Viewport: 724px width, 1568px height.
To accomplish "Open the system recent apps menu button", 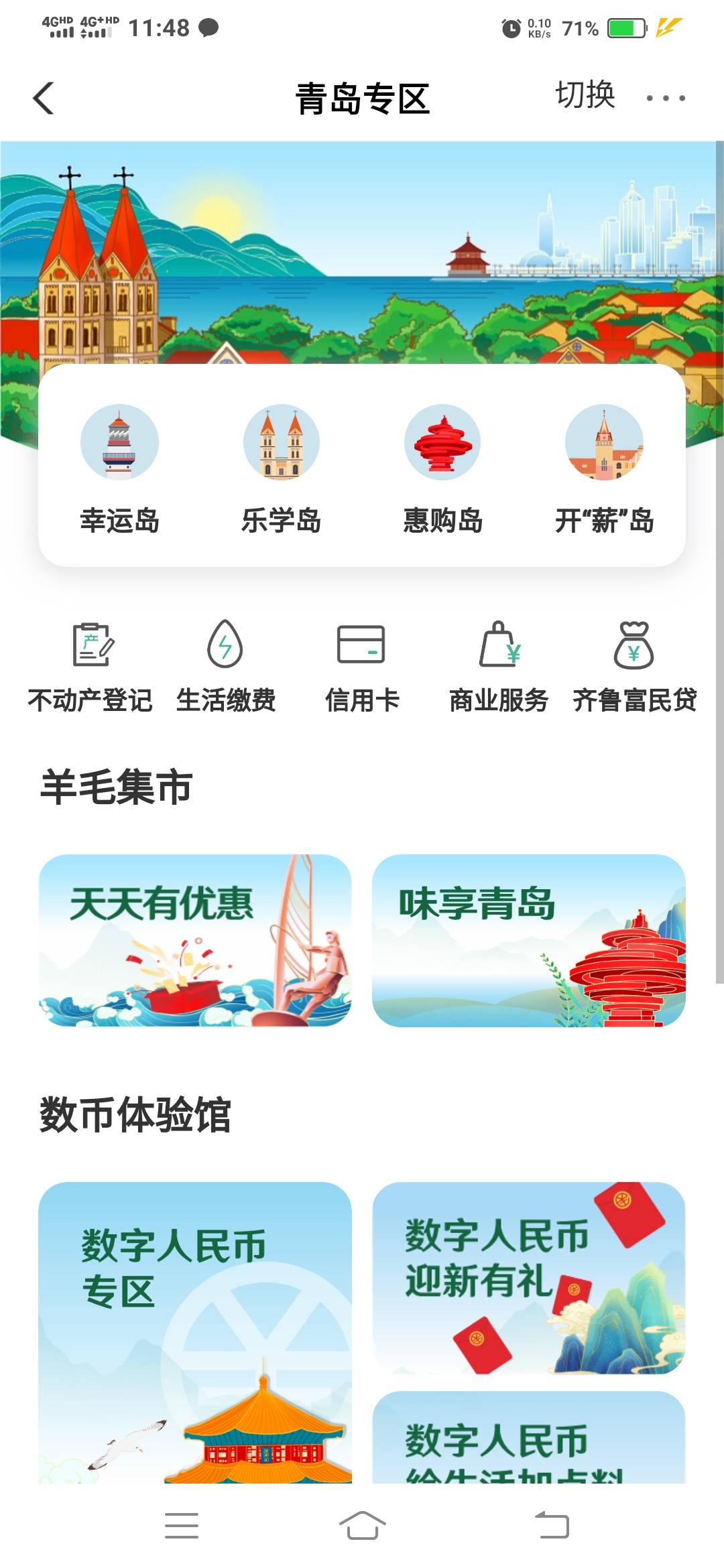I will (x=182, y=1526).
